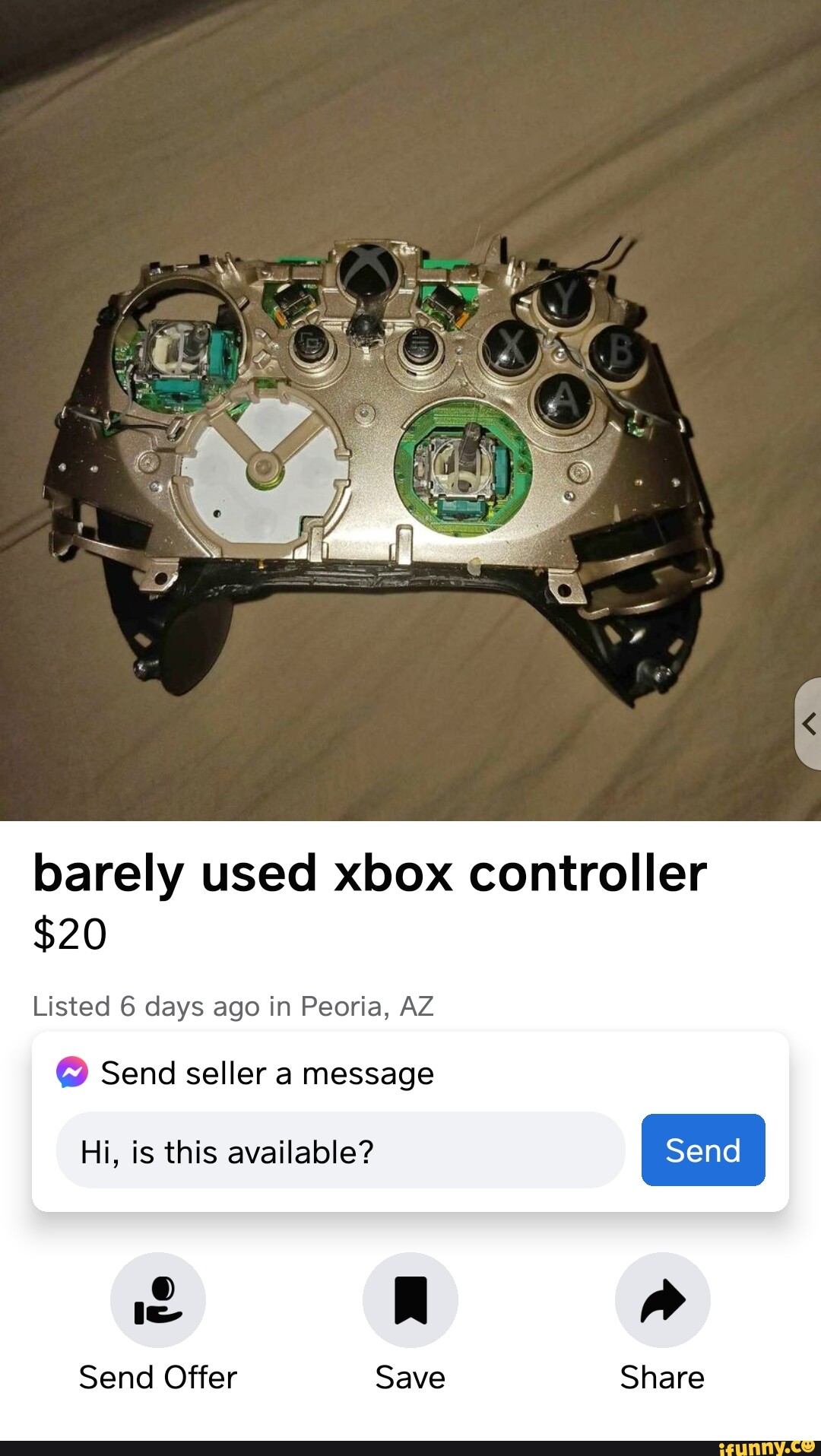Tap the 'Hi, is this available?' message field

point(341,1151)
